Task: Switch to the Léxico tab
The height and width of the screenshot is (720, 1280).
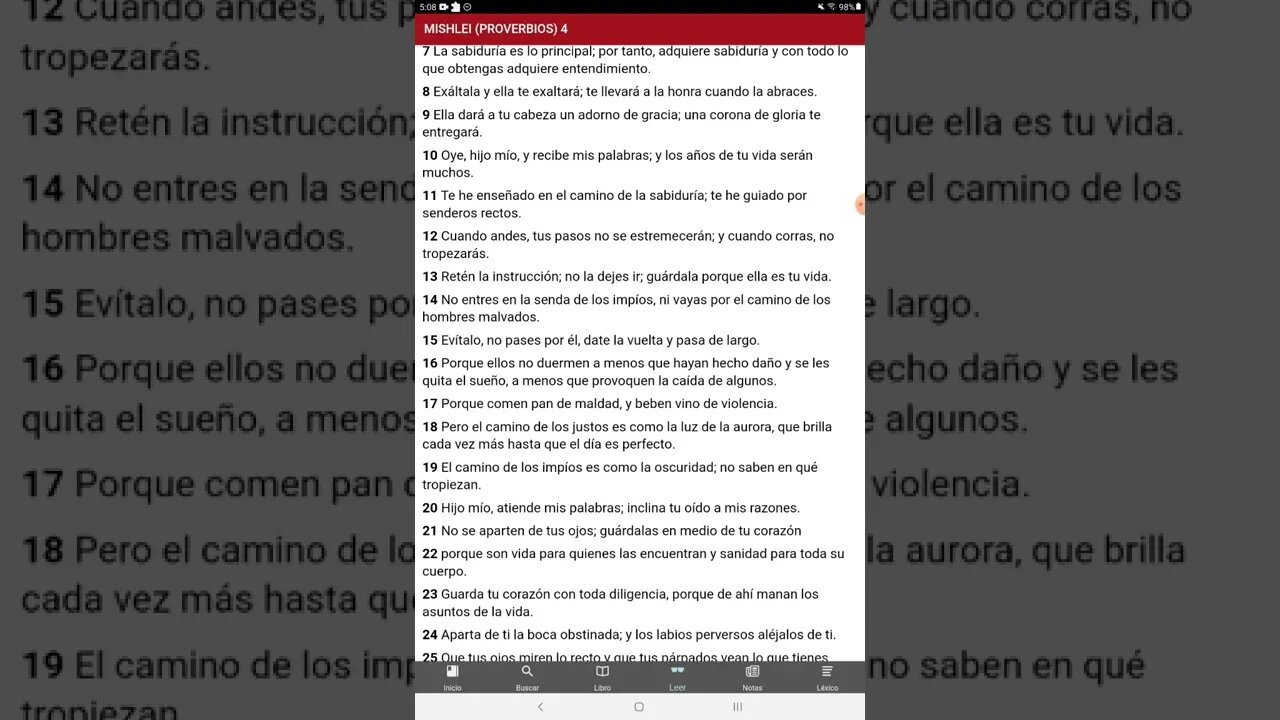Action: coord(827,677)
